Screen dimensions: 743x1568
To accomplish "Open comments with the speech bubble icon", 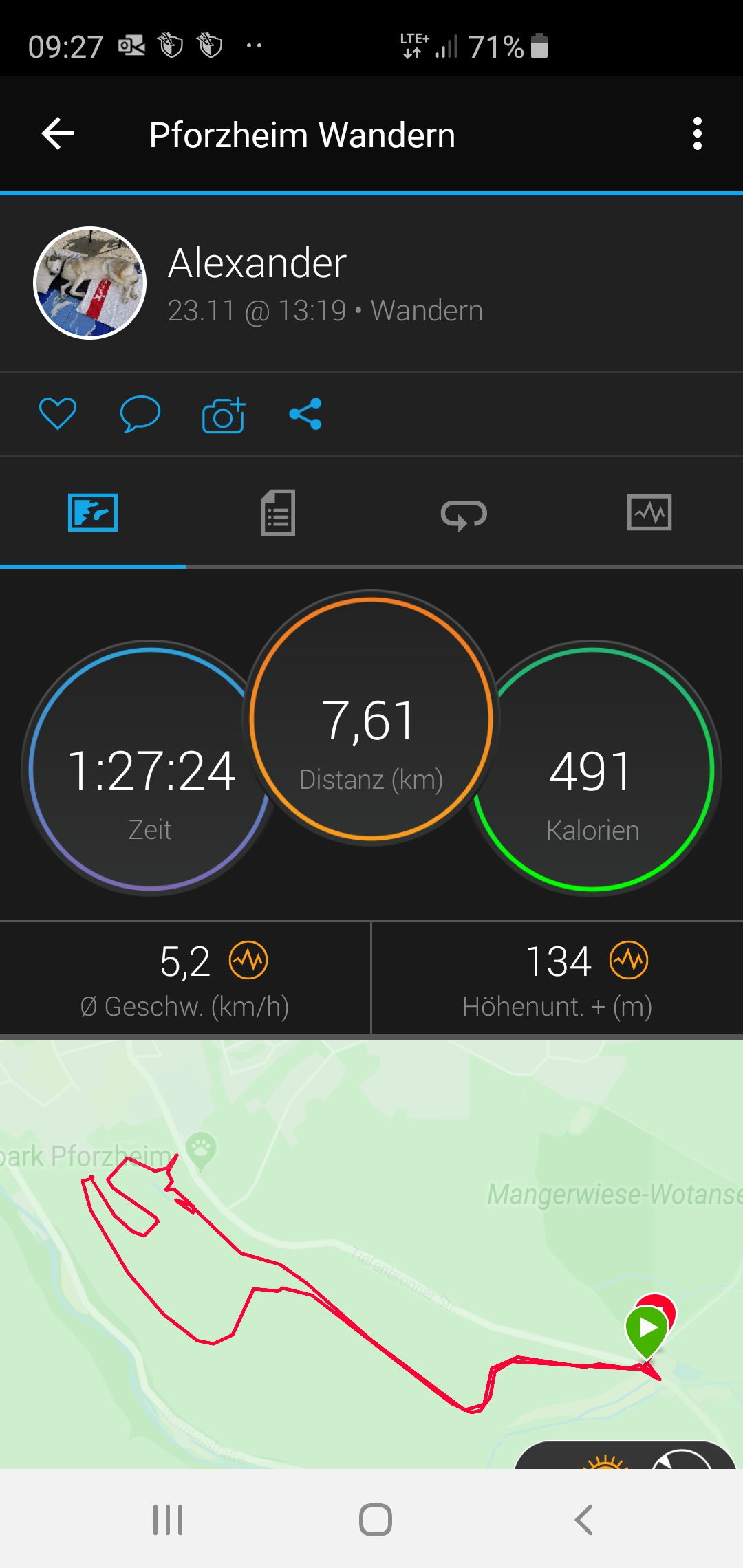I will [x=140, y=414].
